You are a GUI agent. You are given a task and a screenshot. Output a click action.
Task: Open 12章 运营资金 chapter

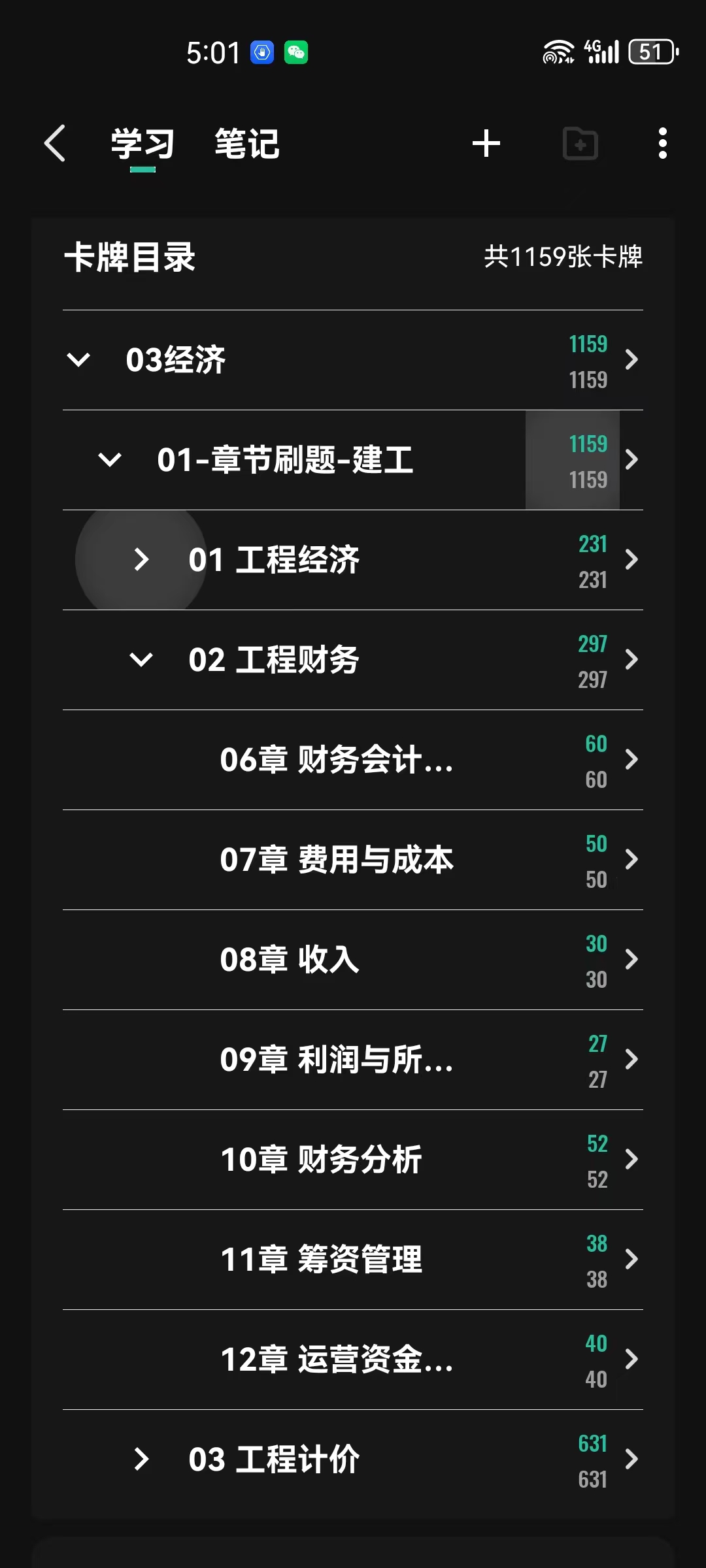tap(336, 1360)
